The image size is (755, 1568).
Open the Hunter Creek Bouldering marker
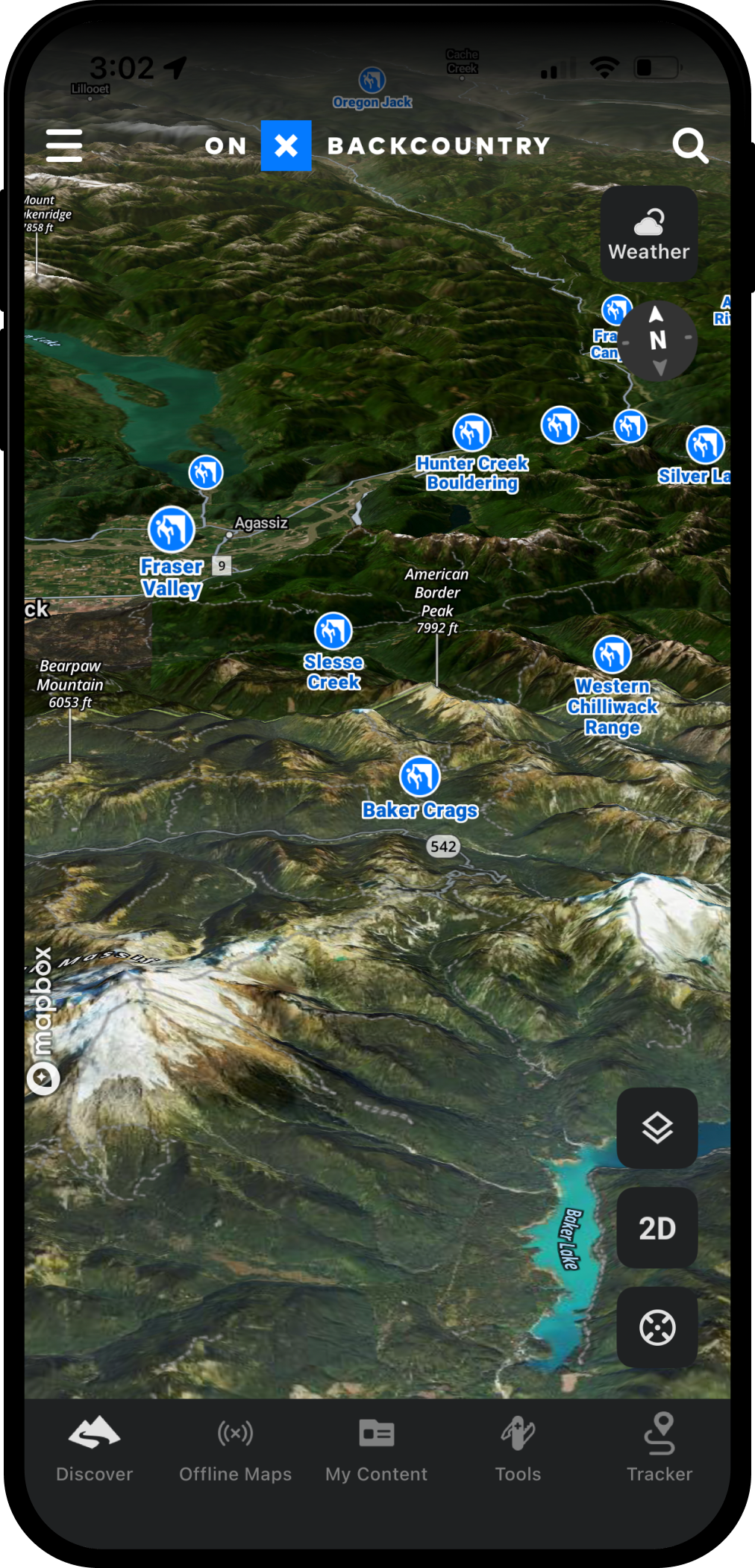tap(472, 433)
